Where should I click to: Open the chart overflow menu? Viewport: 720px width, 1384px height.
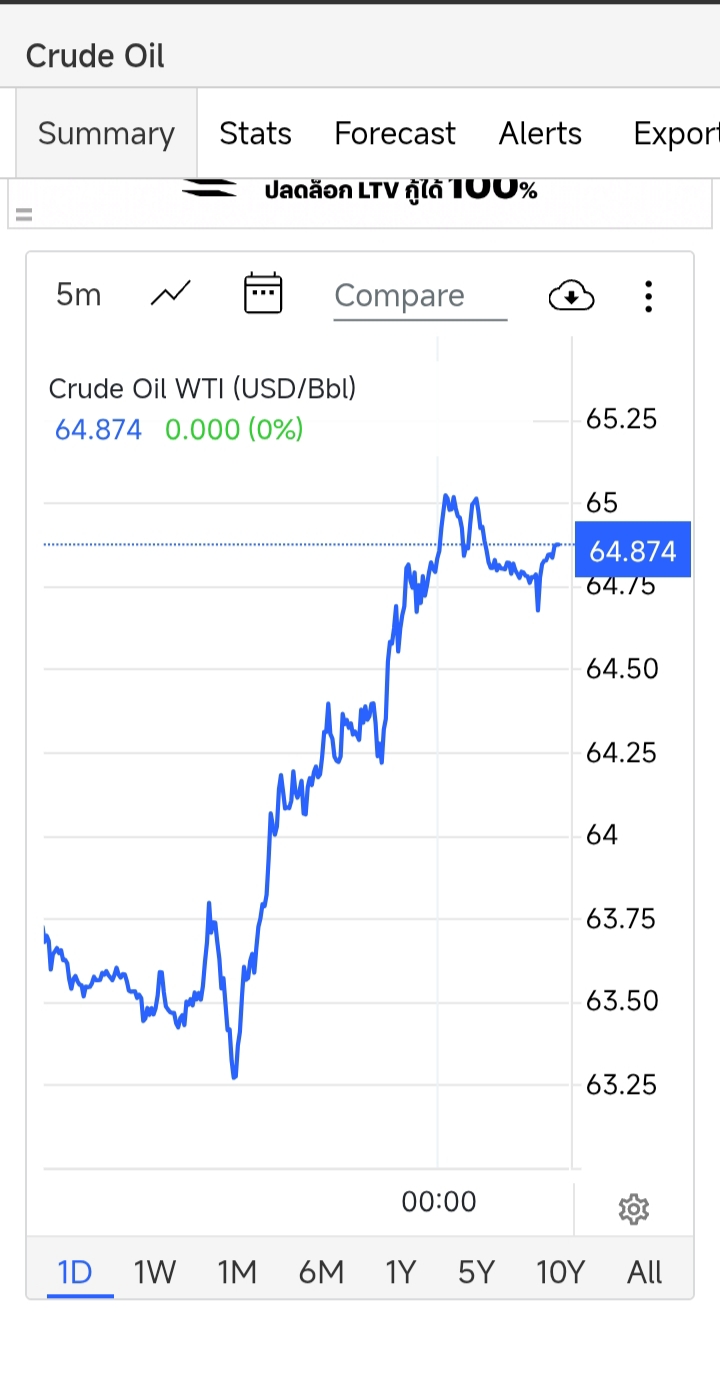tap(648, 296)
